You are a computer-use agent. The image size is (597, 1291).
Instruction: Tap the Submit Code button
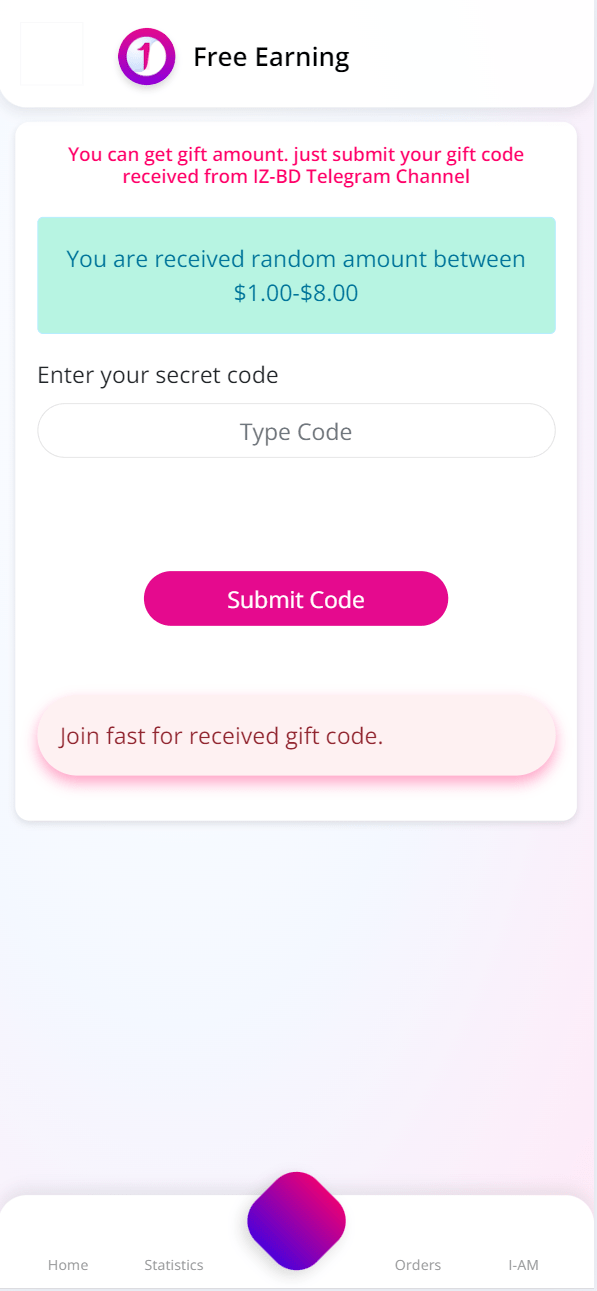296,599
